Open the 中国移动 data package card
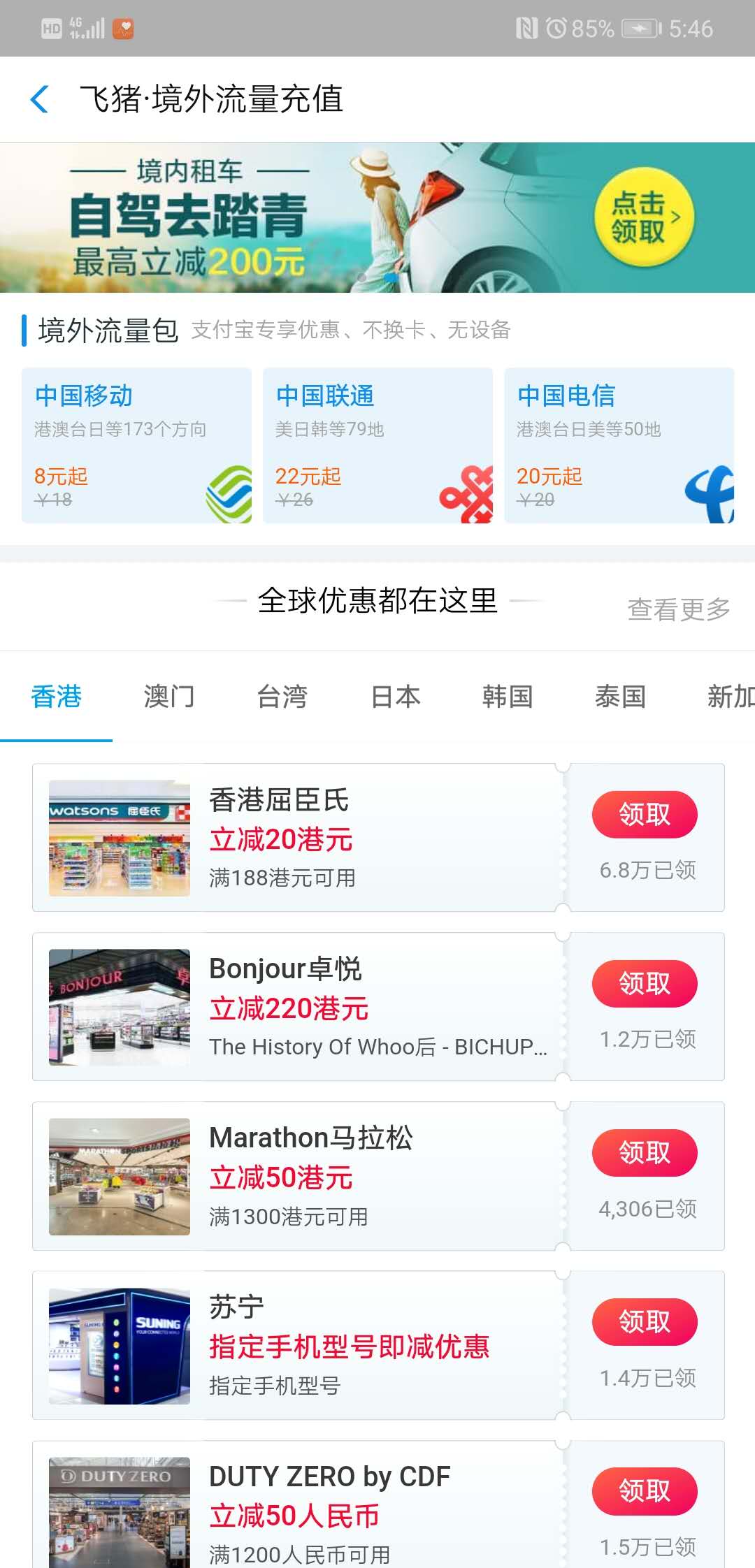Image resolution: width=755 pixels, height=1568 pixels. (x=136, y=445)
